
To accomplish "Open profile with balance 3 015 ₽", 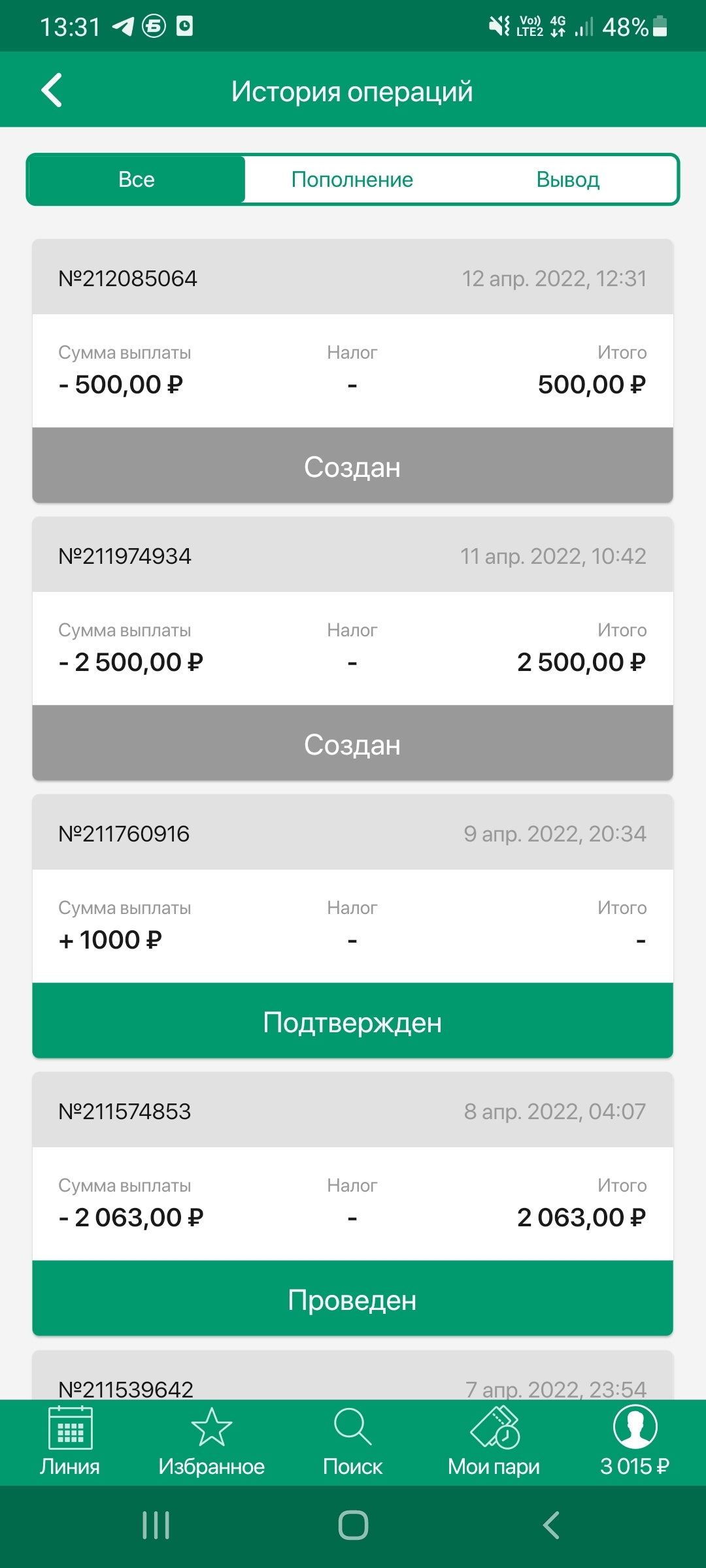I will [635, 1443].
